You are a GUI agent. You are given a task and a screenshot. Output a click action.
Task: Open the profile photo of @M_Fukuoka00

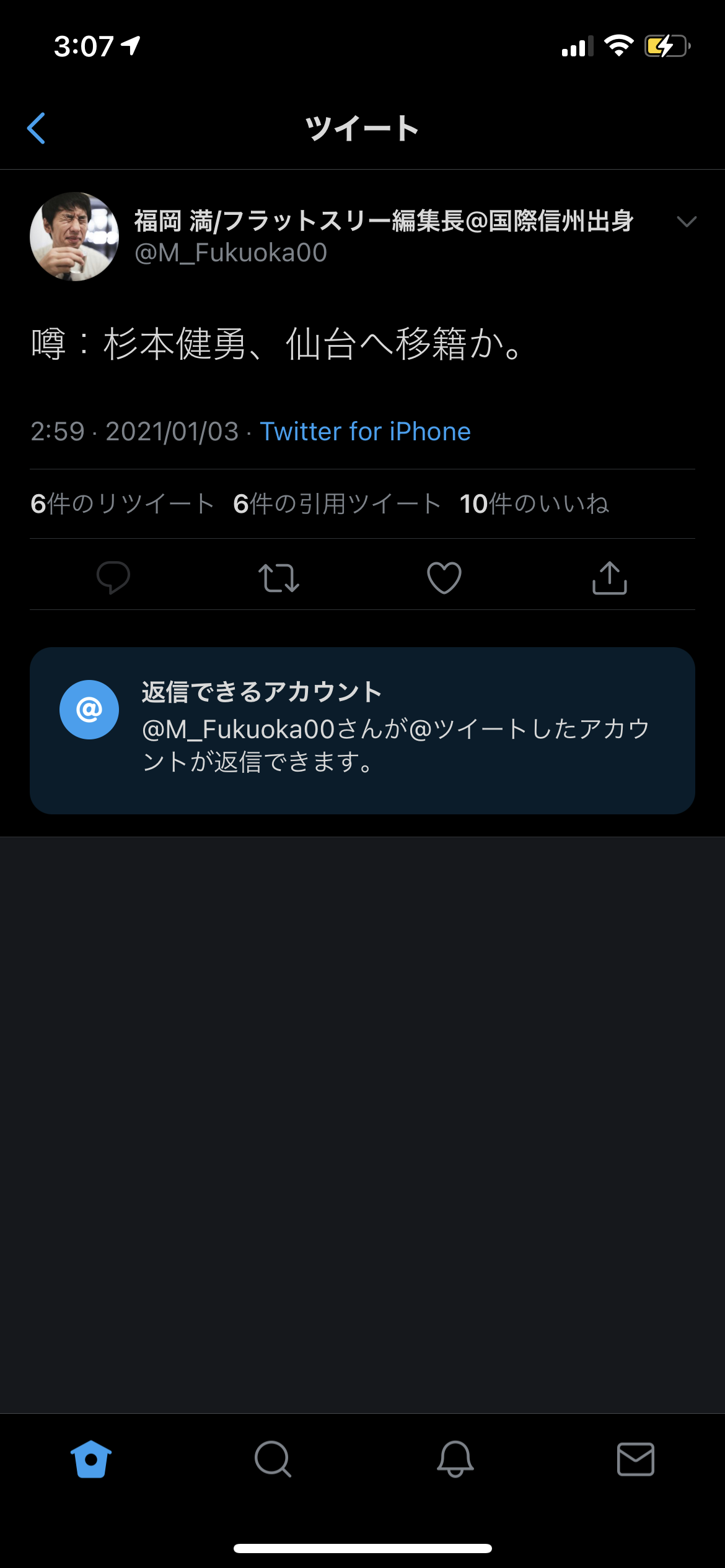[74, 237]
